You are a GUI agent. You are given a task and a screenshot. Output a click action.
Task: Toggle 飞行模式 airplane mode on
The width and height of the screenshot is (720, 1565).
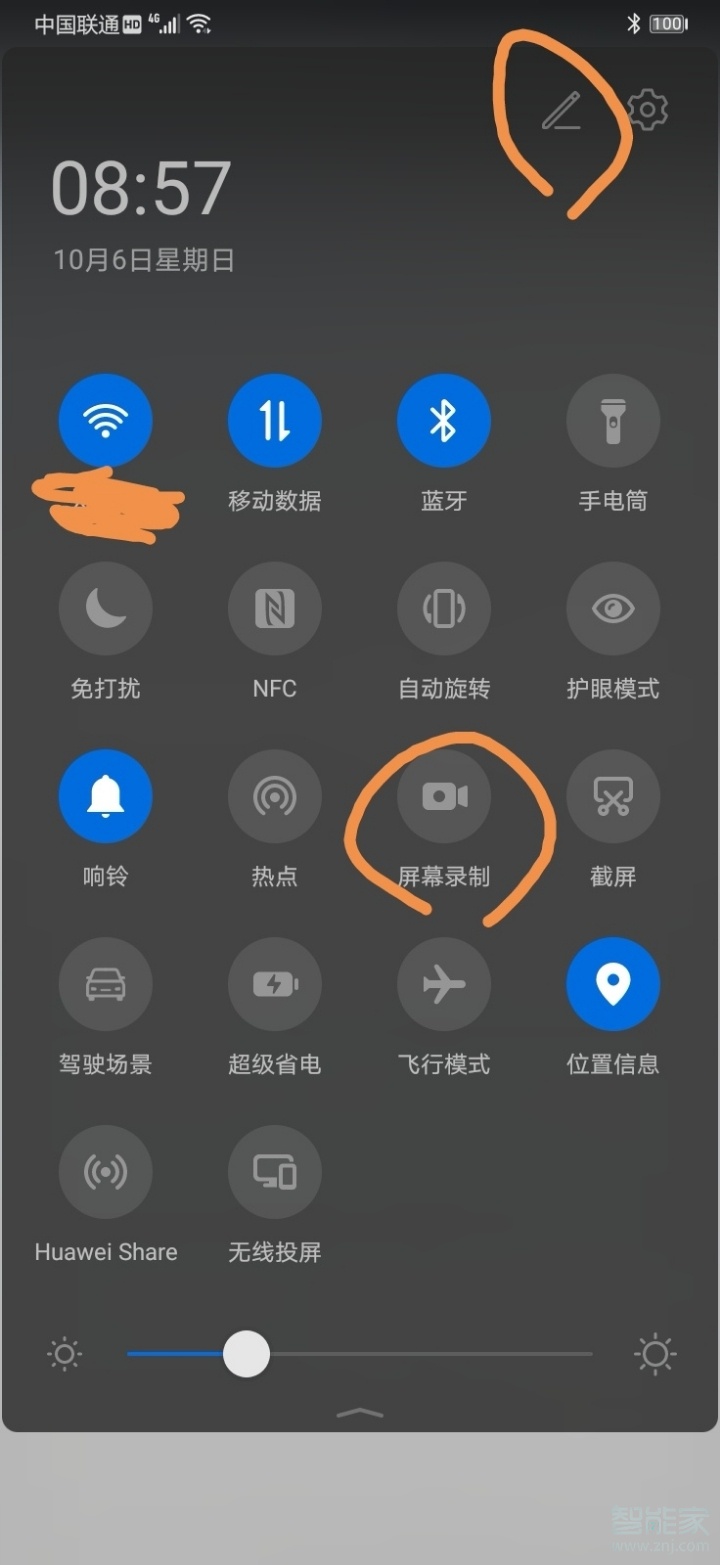[x=443, y=983]
